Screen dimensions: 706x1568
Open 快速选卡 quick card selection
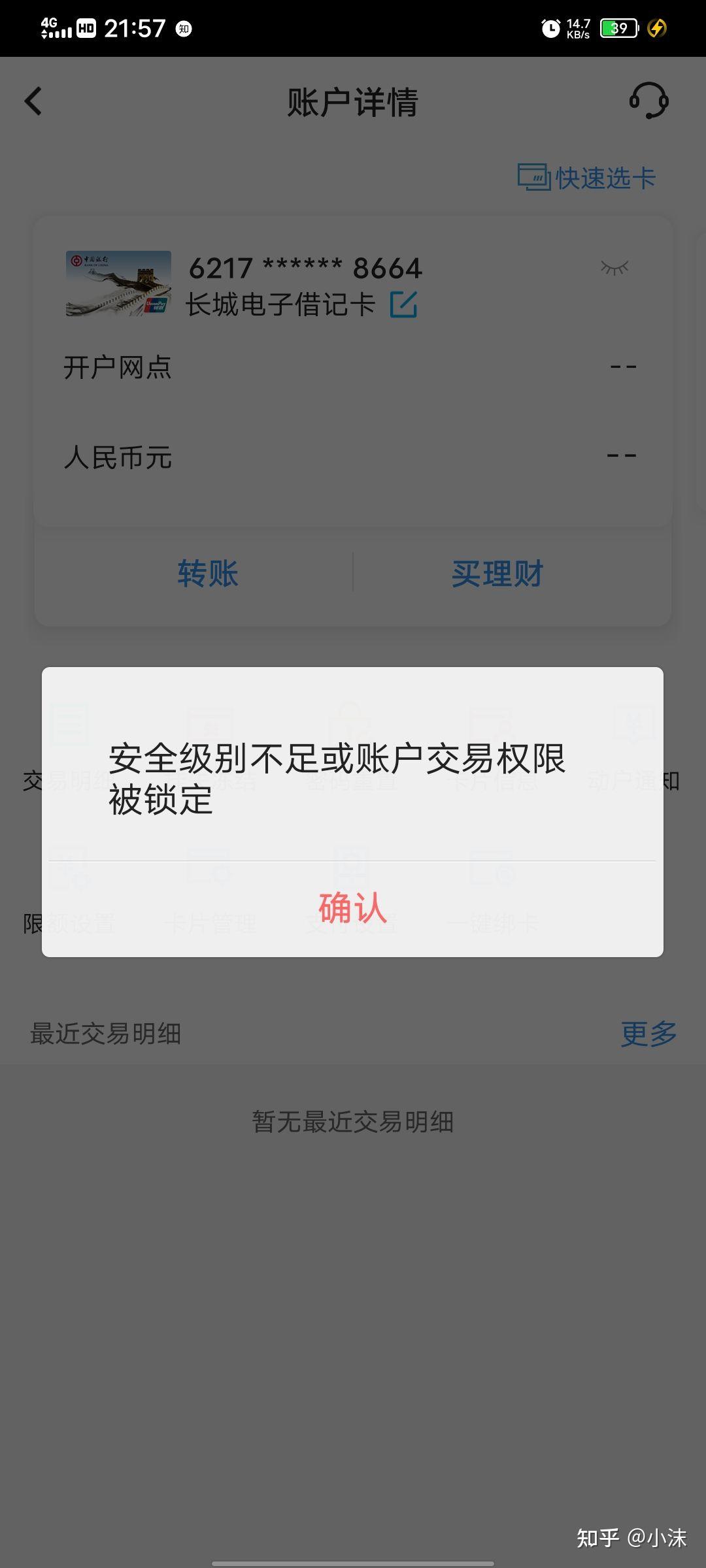point(586,178)
